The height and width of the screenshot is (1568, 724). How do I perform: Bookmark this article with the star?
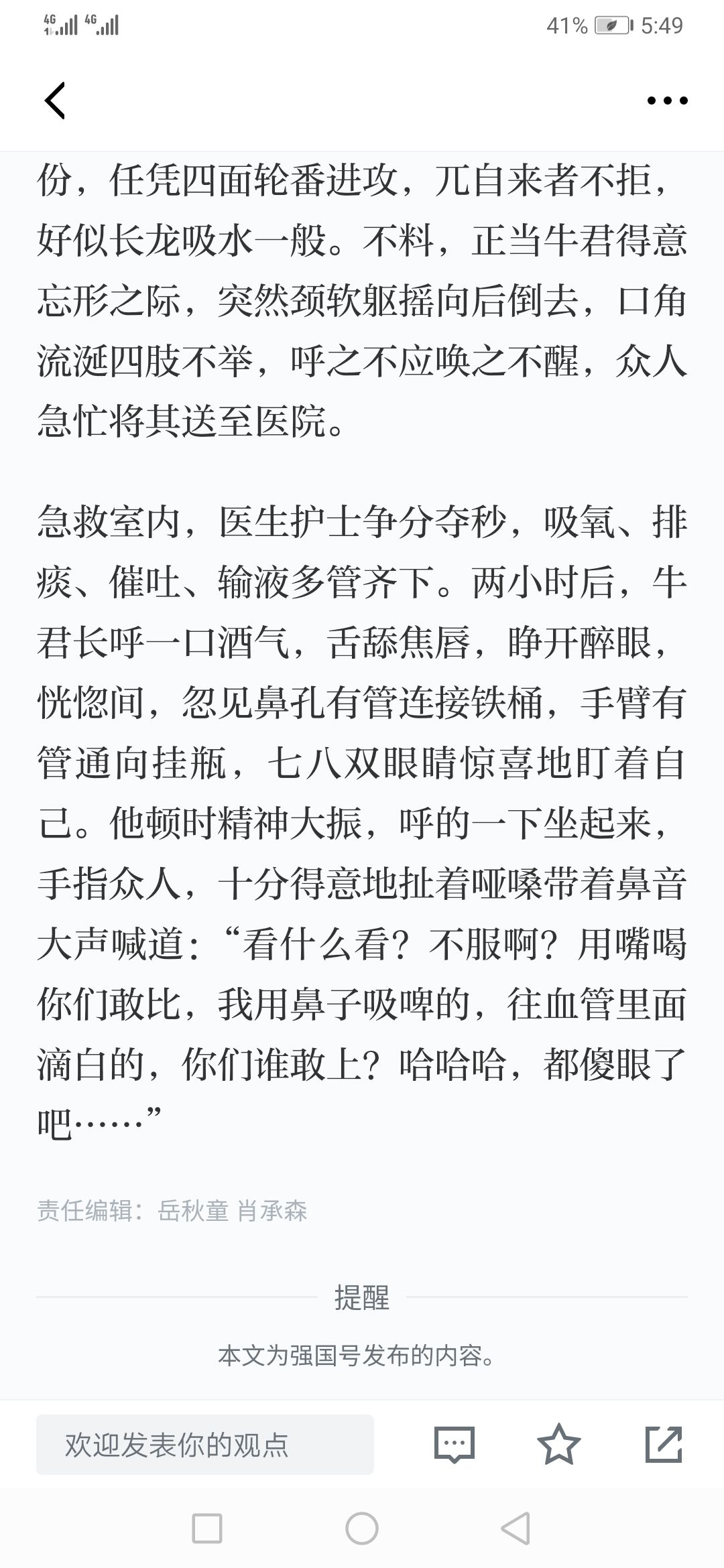point(559,1444)
